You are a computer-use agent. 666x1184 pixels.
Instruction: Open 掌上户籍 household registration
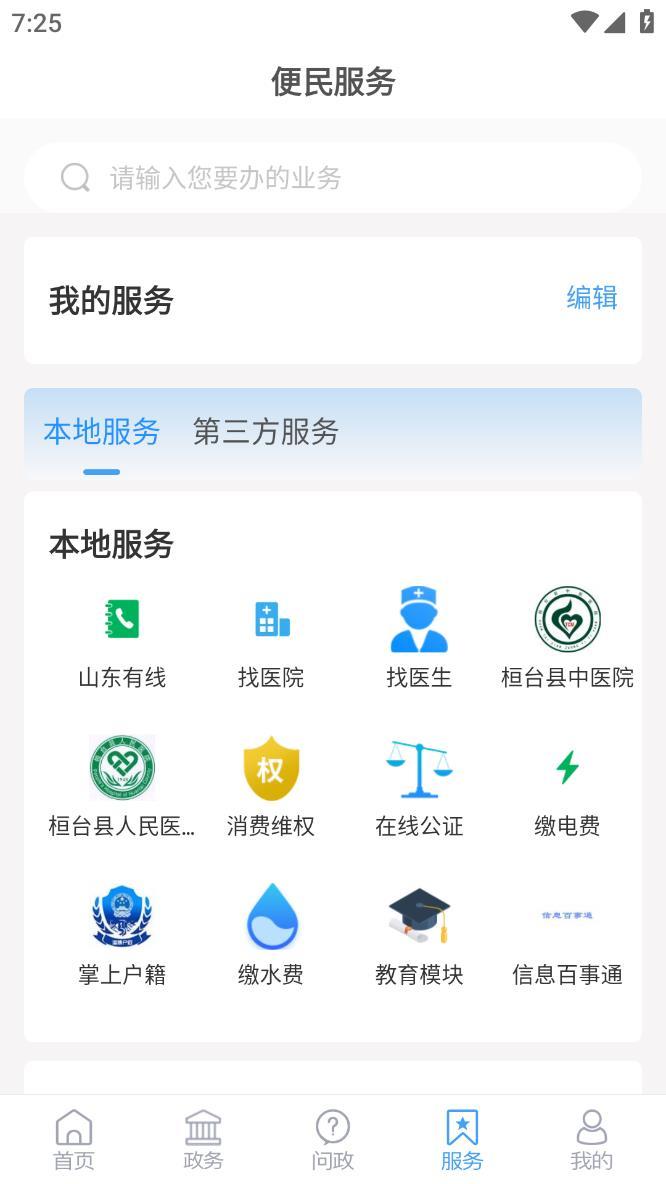tap(122, 934)
